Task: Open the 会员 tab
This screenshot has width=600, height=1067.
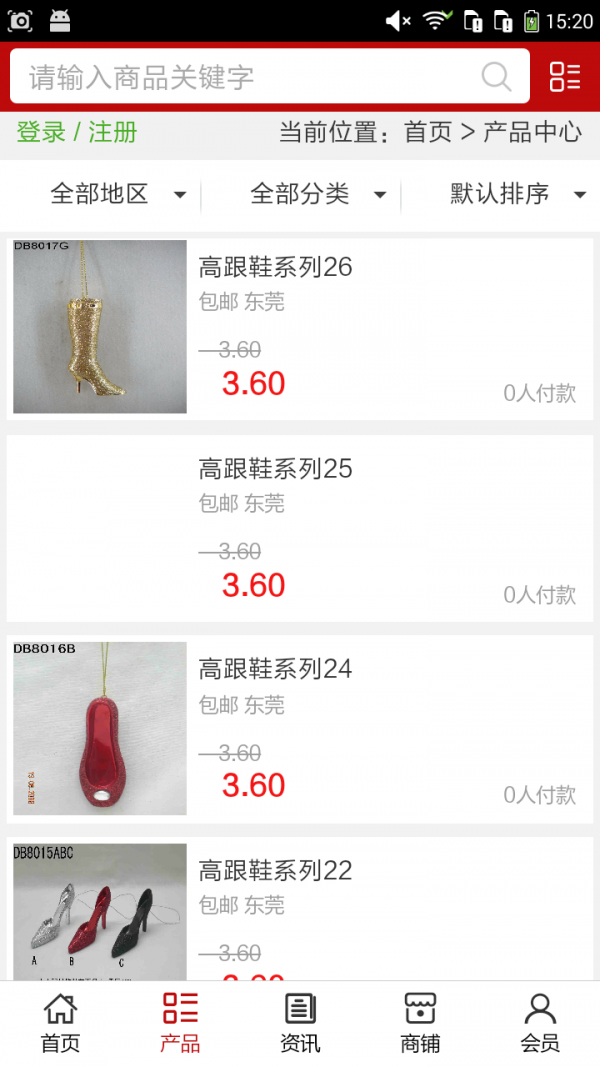Action: 540,1023
